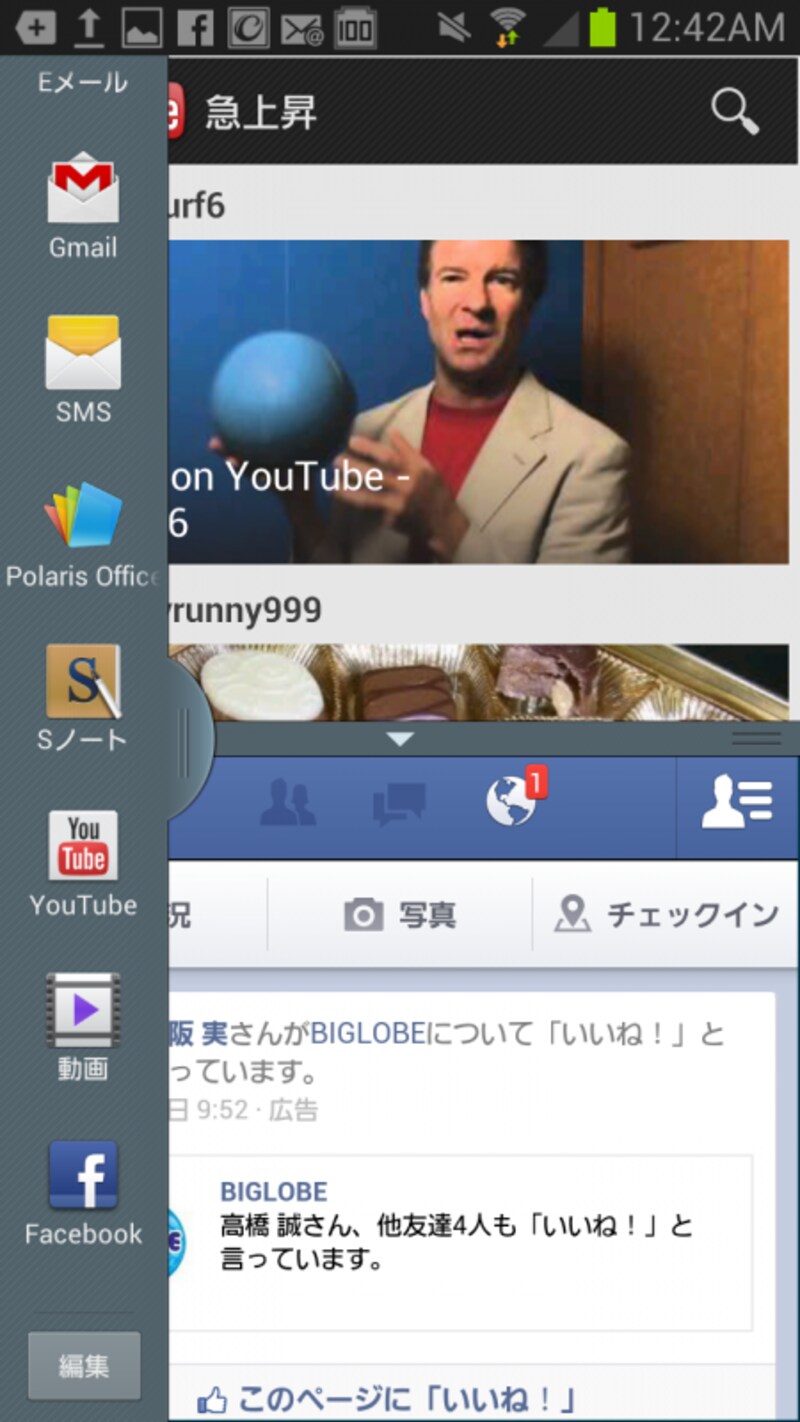Tap the 編集 edit button
Screen dimensions: 800x1422
[x=84, y=1366]
